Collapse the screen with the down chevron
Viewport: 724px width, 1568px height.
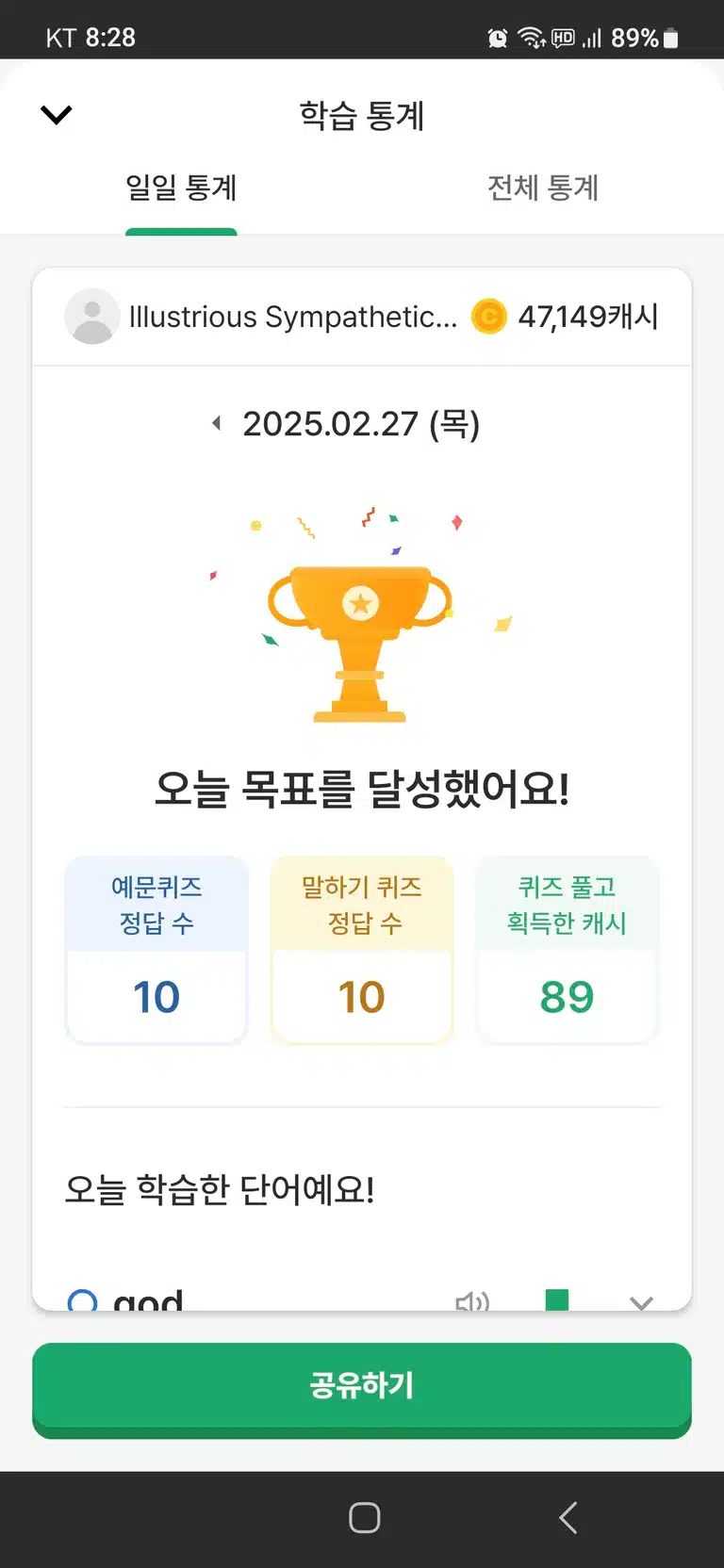click(57, 115)
